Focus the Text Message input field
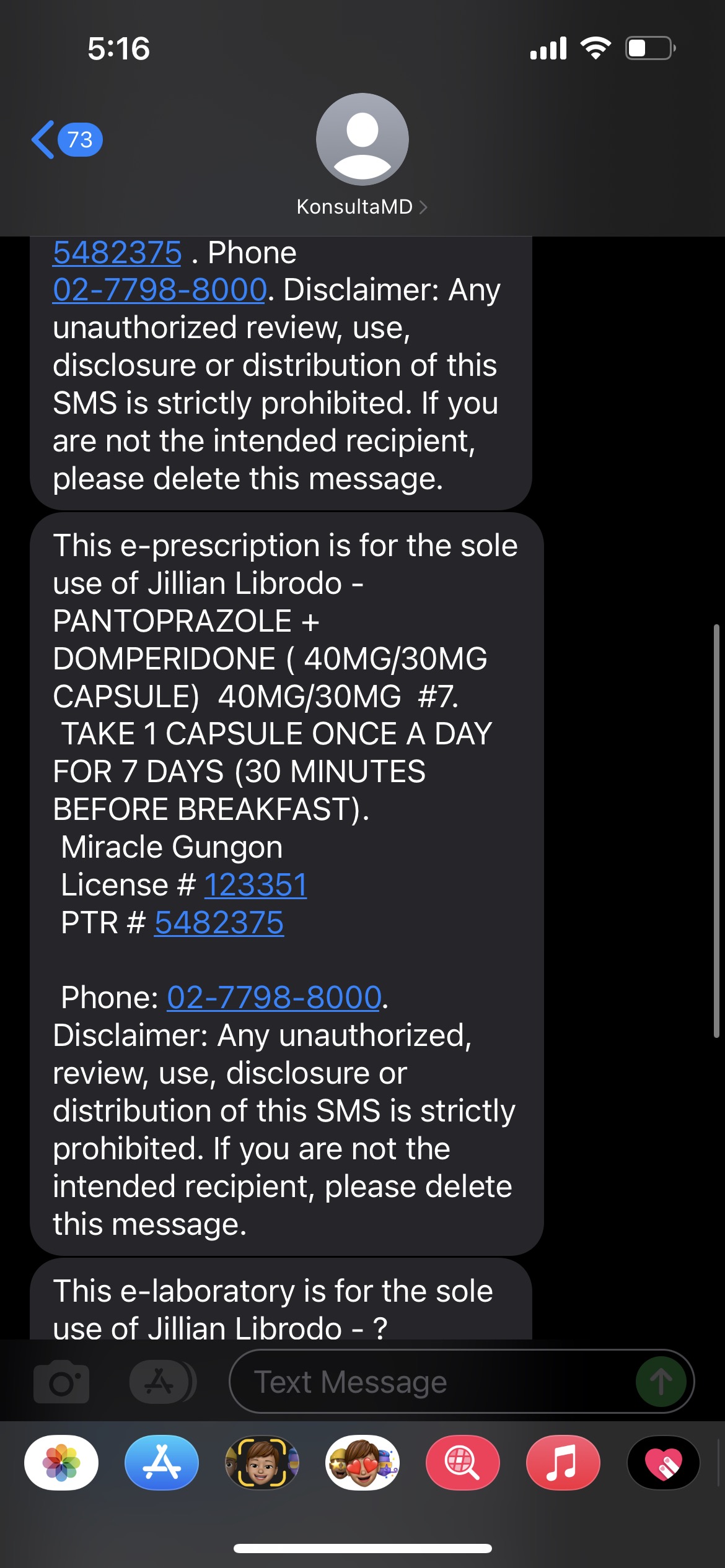725x1568 pixels. 434,1382
